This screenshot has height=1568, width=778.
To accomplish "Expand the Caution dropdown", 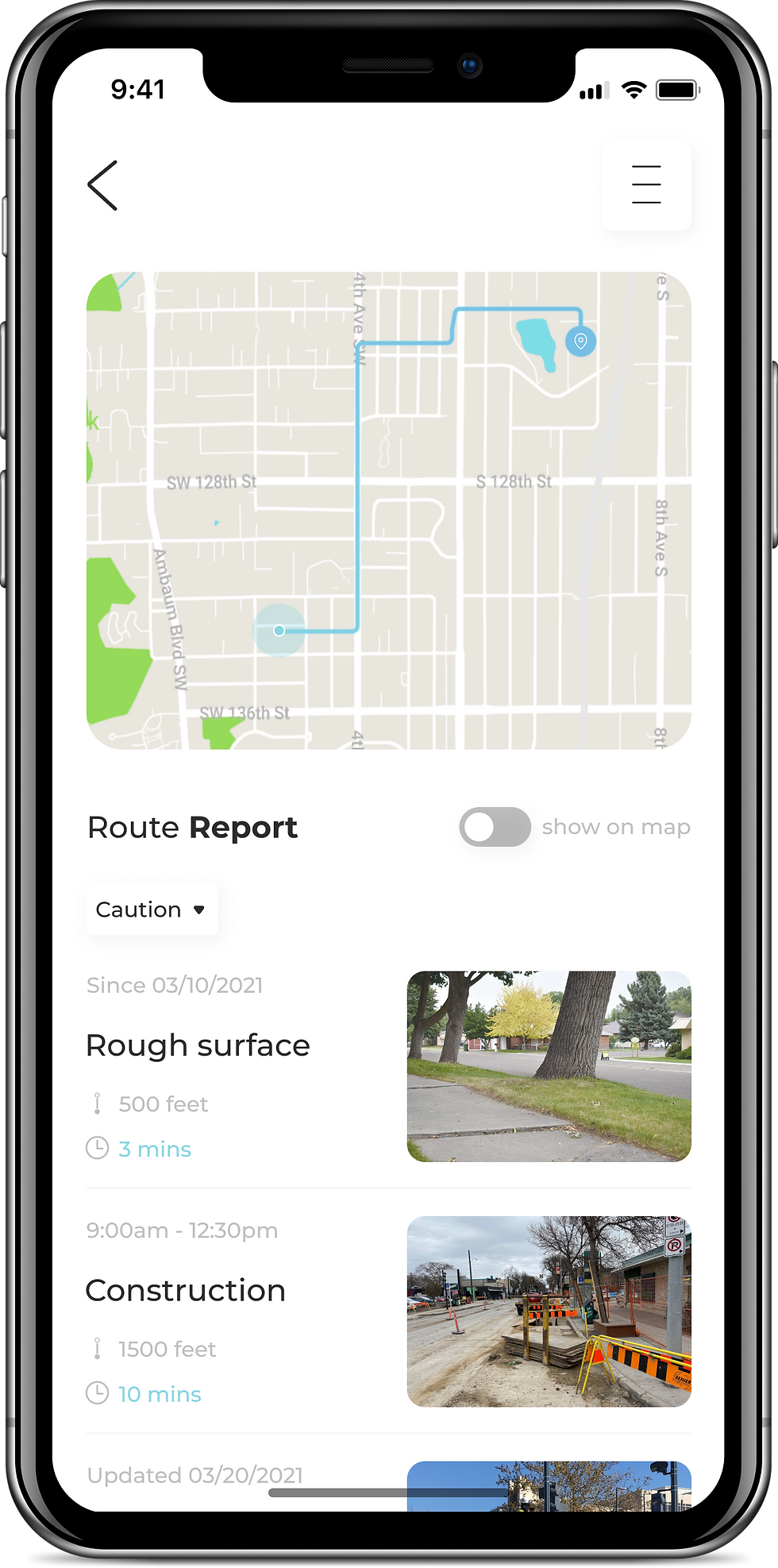I will point(151,909).
